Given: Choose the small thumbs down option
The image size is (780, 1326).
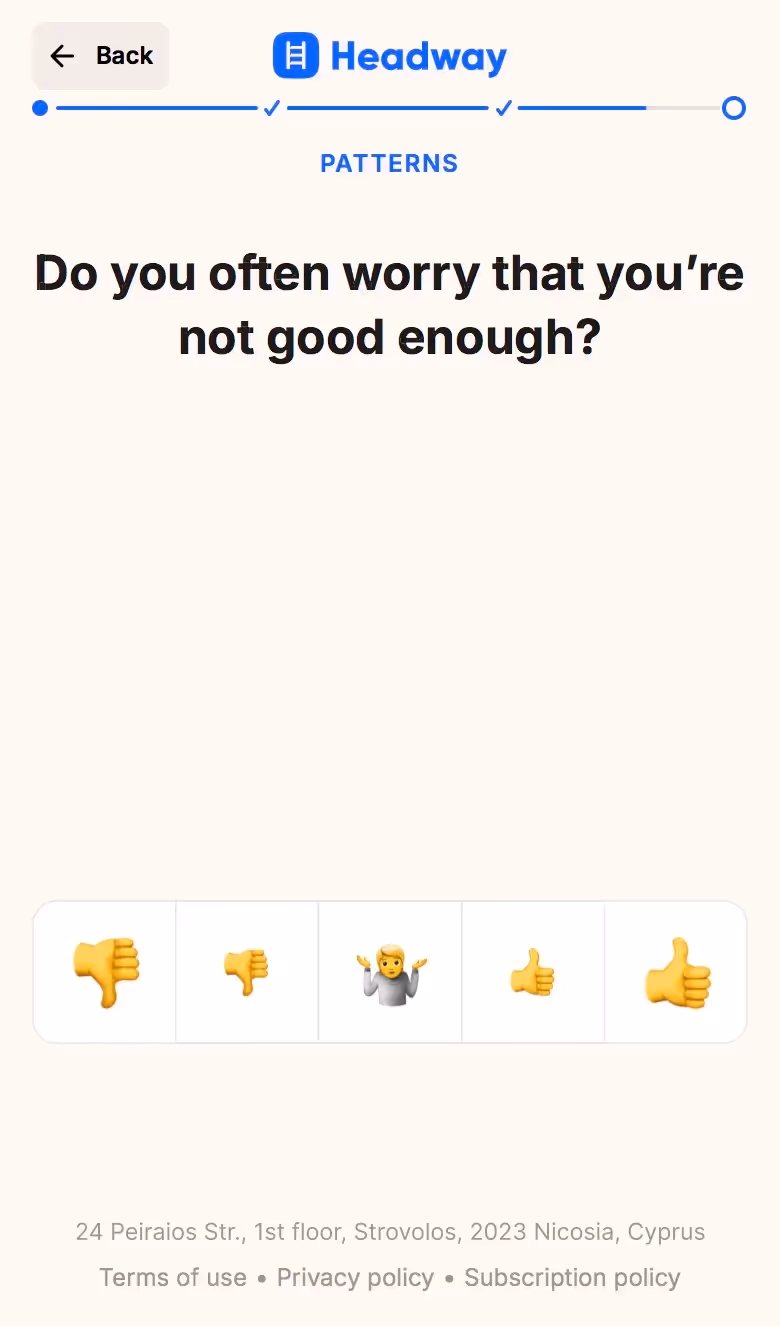Looking at the screenshot, I should [247, 972].
